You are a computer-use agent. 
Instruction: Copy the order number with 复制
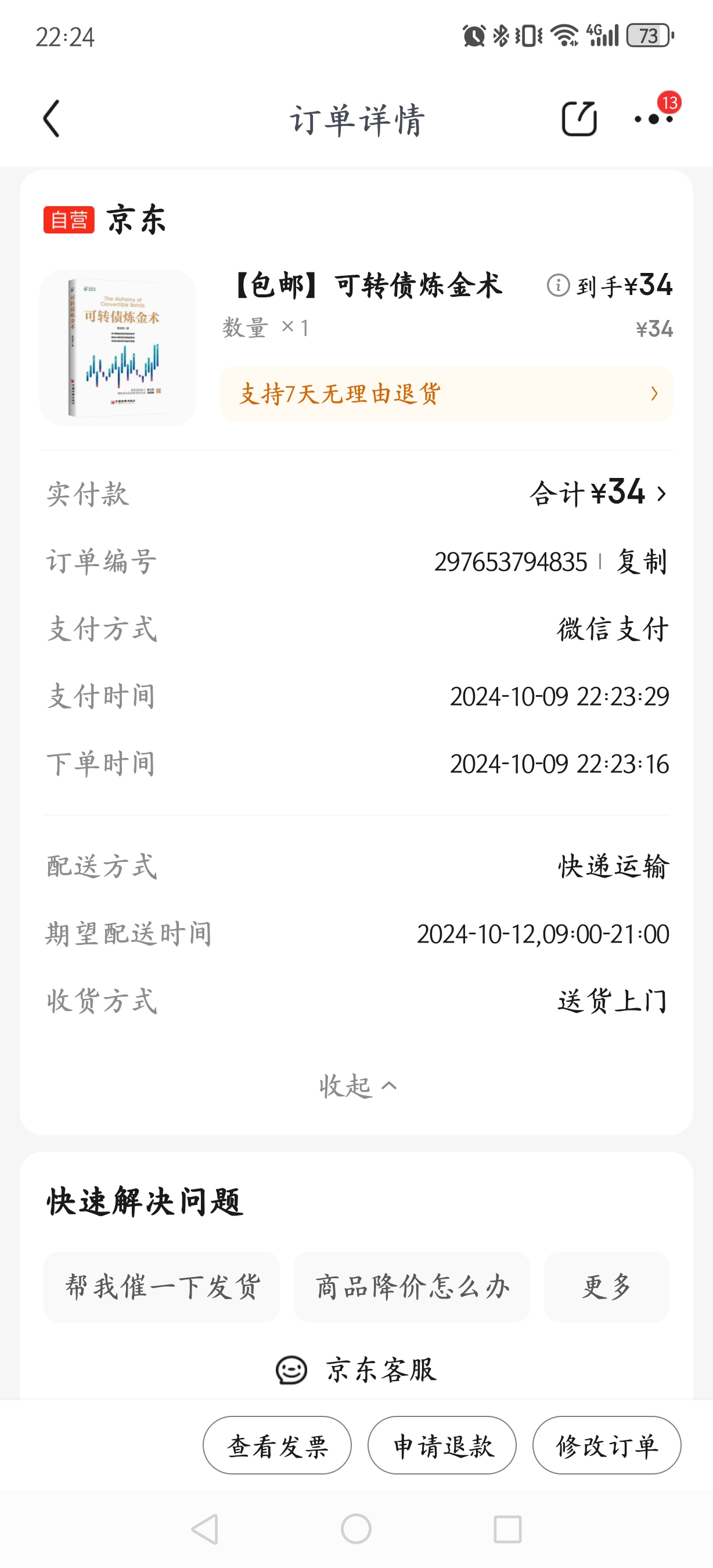642,561
